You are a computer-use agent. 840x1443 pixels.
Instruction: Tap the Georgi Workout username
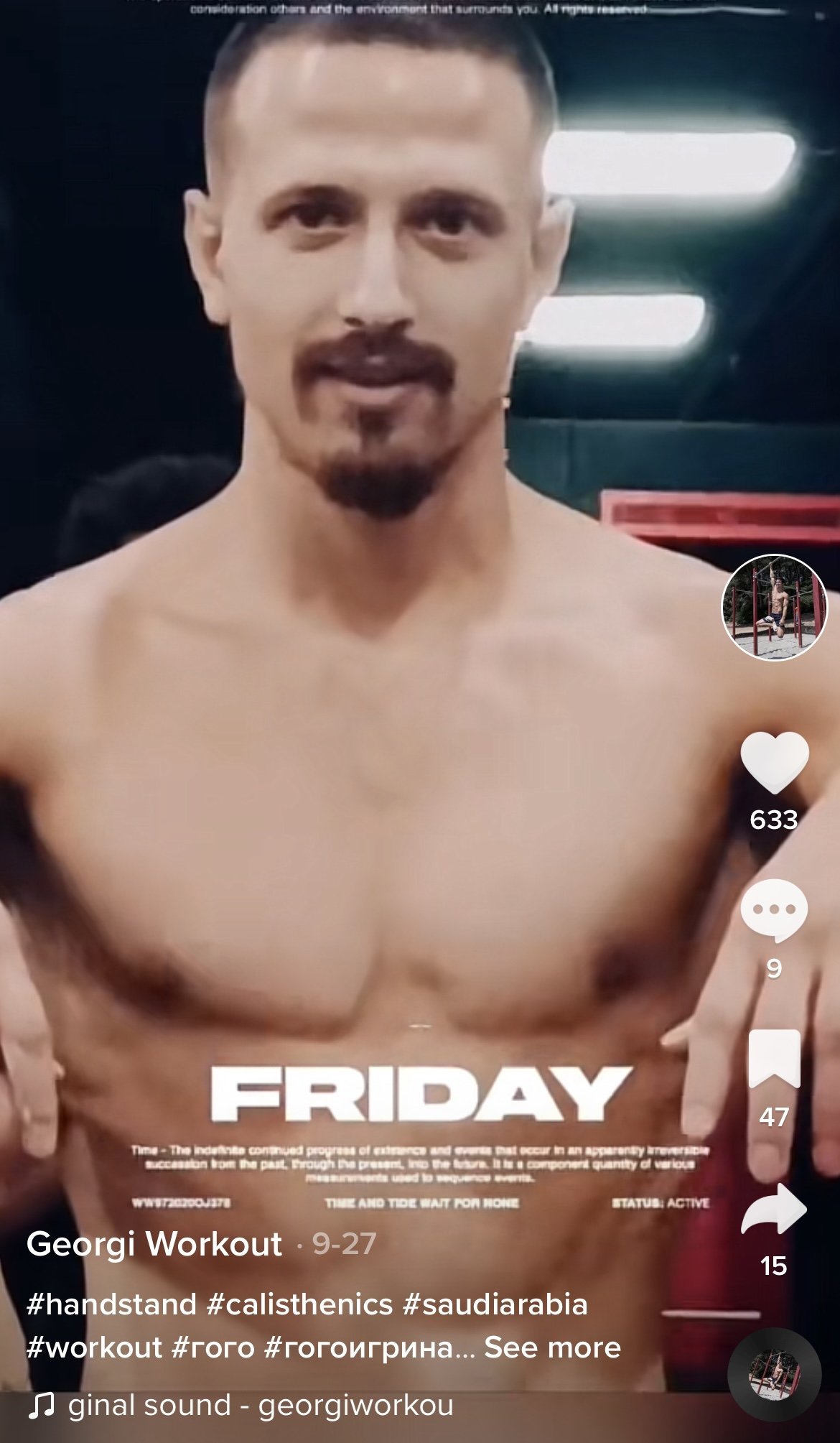click(x=154, y=1243)
